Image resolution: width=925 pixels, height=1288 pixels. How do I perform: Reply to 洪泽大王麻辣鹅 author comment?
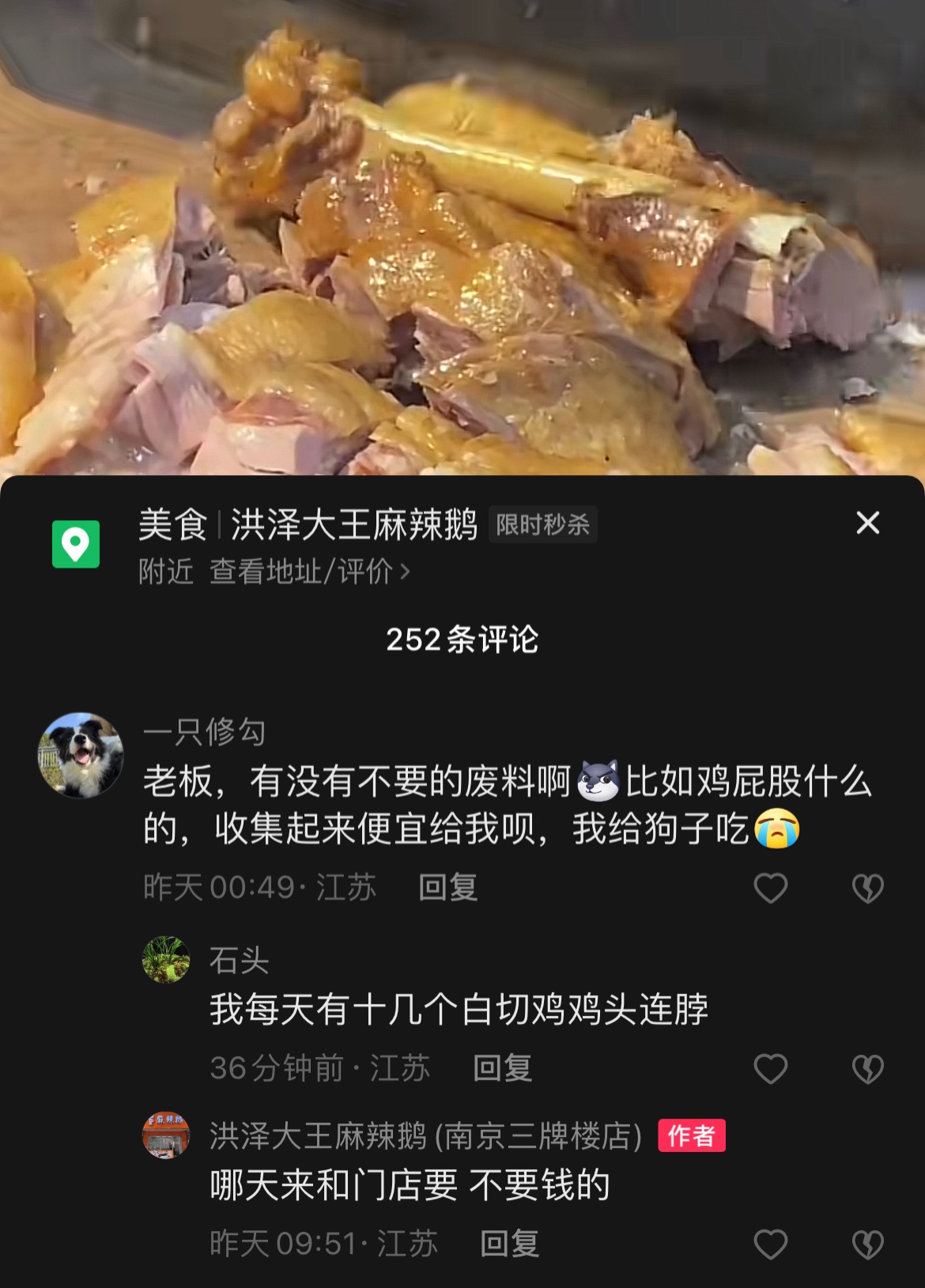(509, 1244)
